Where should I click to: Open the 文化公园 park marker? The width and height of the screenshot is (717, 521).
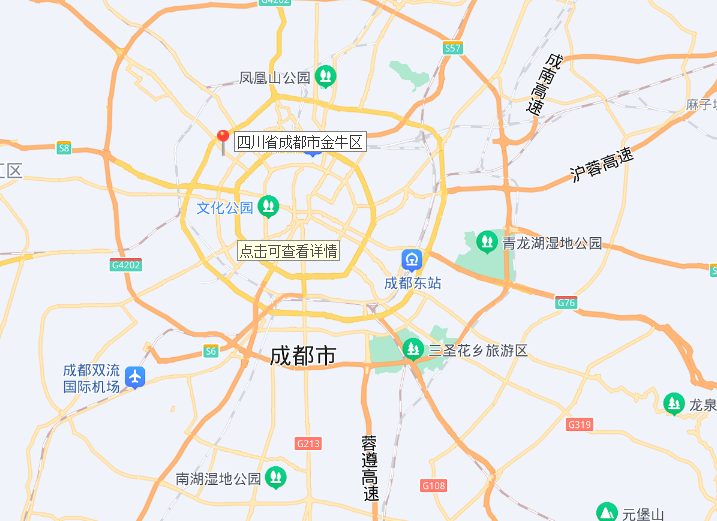coord(268,207)
